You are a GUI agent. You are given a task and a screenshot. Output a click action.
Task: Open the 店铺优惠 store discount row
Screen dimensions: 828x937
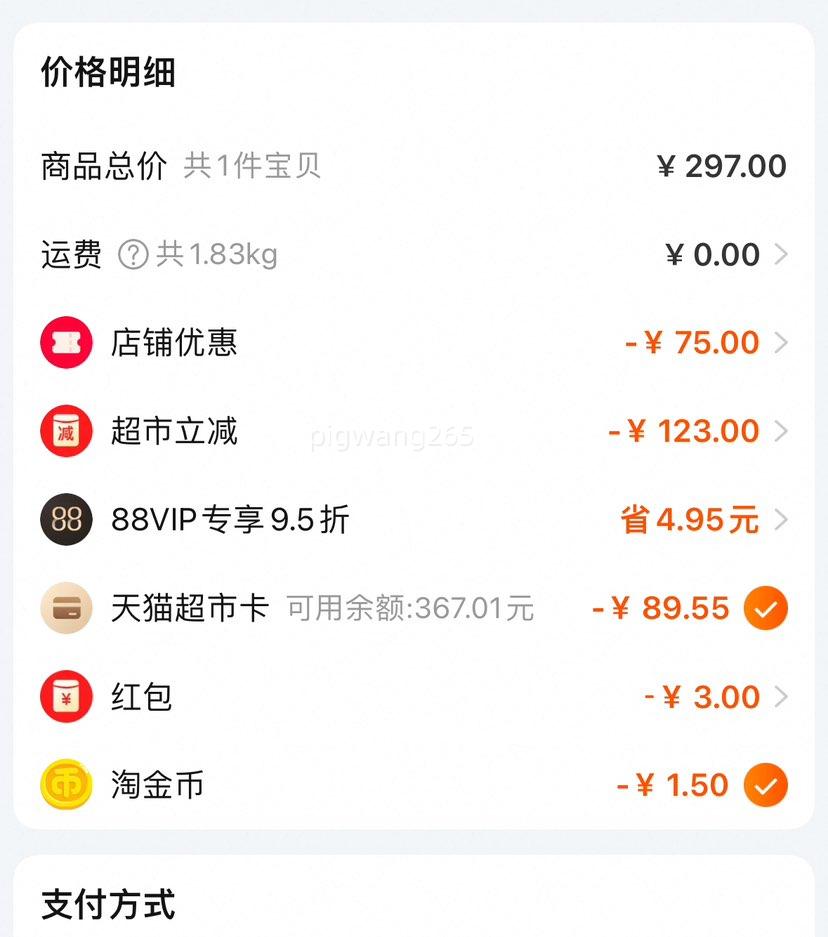point(780,343)
